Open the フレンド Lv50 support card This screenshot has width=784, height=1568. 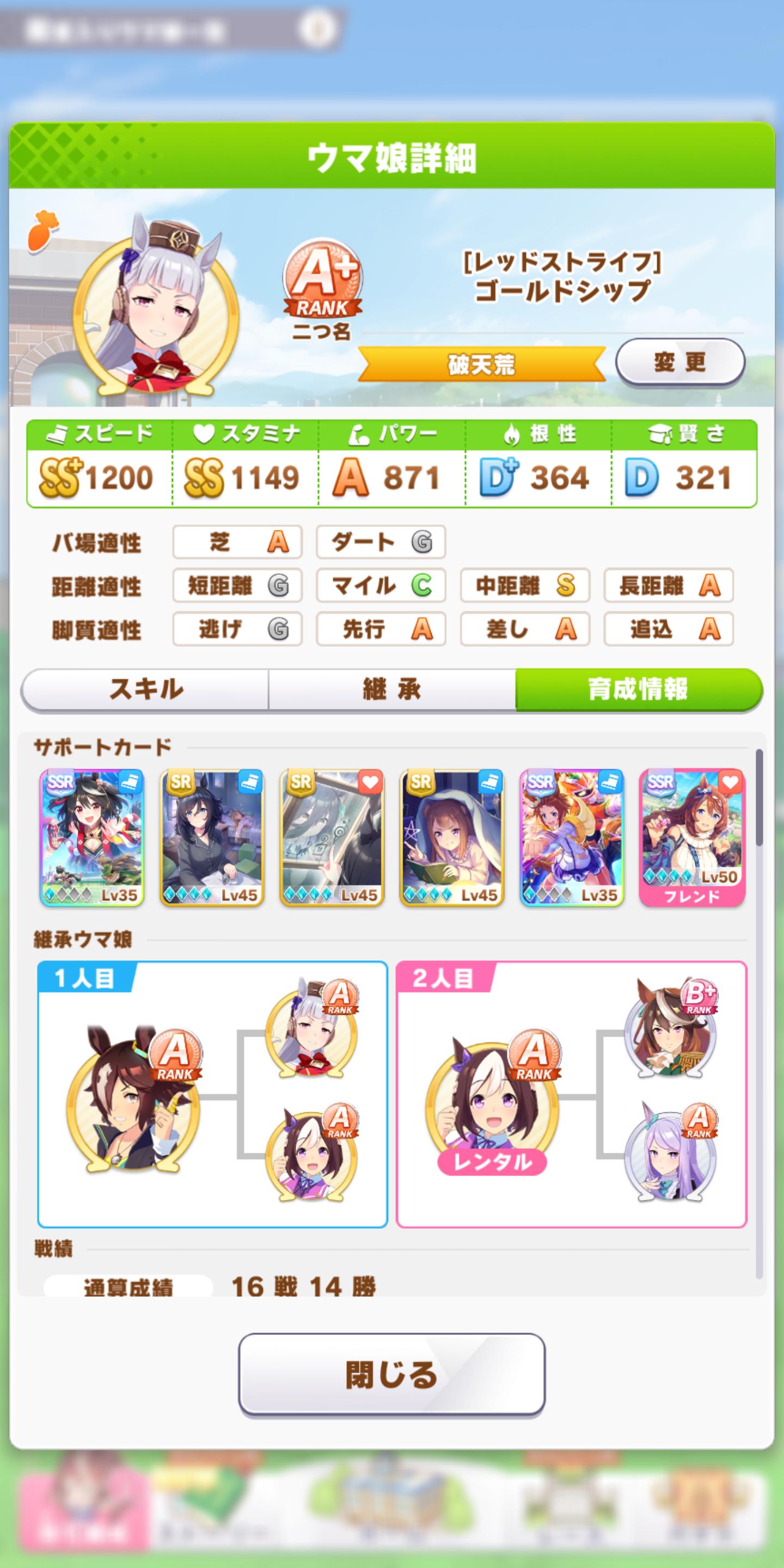pos(691,837)
